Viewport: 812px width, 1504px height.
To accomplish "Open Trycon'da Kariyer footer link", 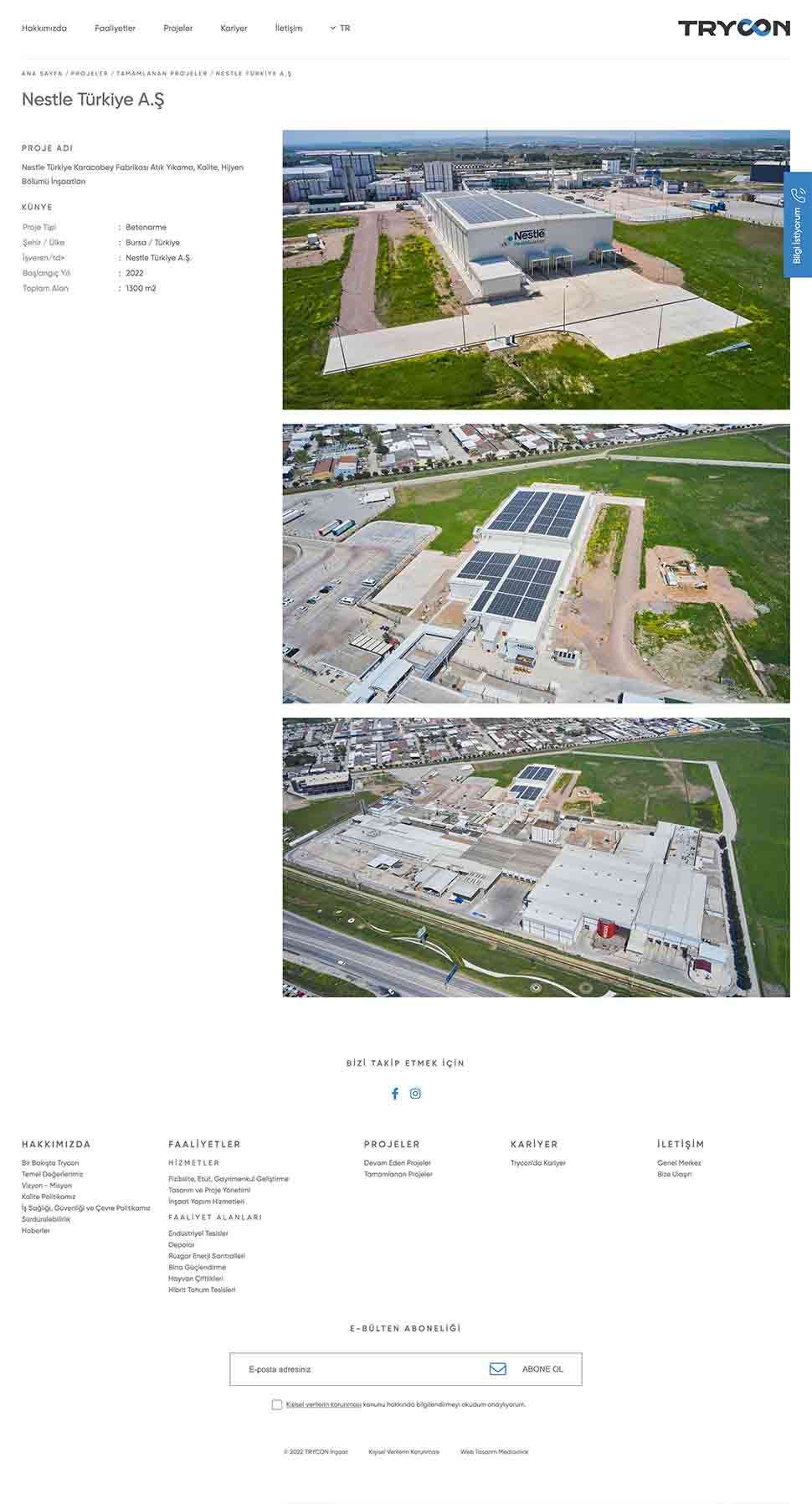I will 537,1163.
